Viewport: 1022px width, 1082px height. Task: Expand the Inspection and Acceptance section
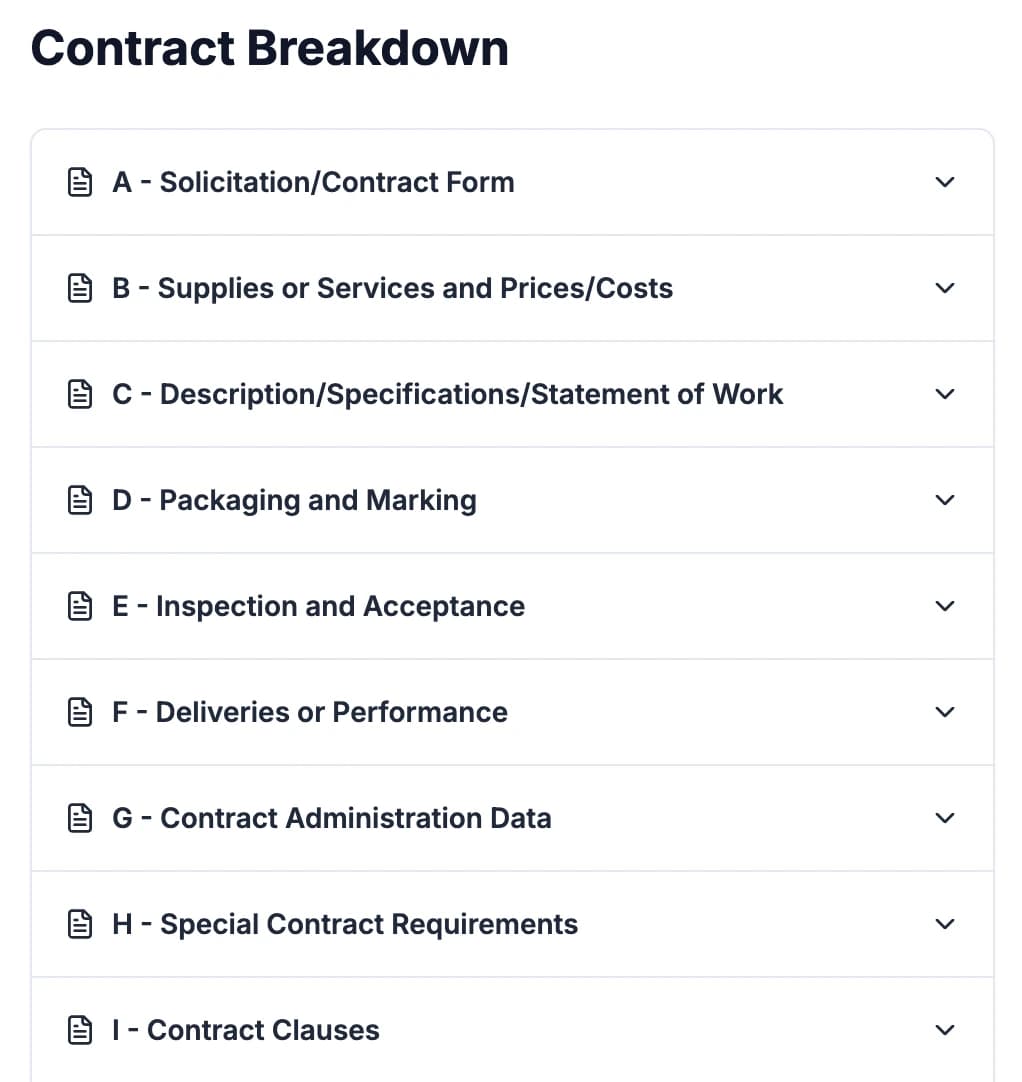(944, 606)
